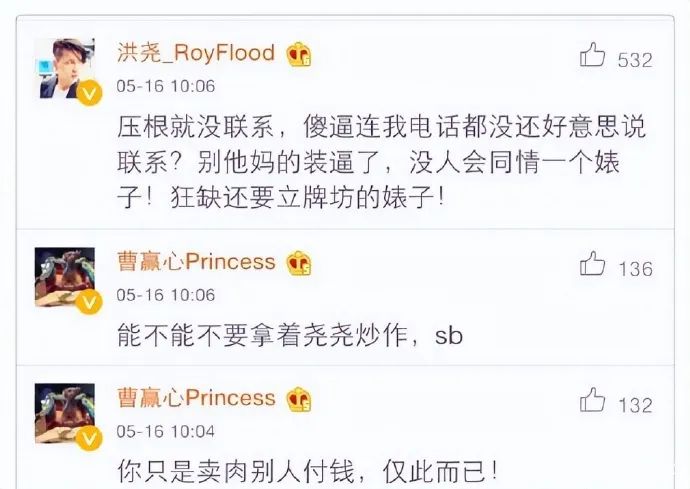Open 洪尧_RoyFlood's profile picture
The image size is (690, 489).
tap(66, 68)
